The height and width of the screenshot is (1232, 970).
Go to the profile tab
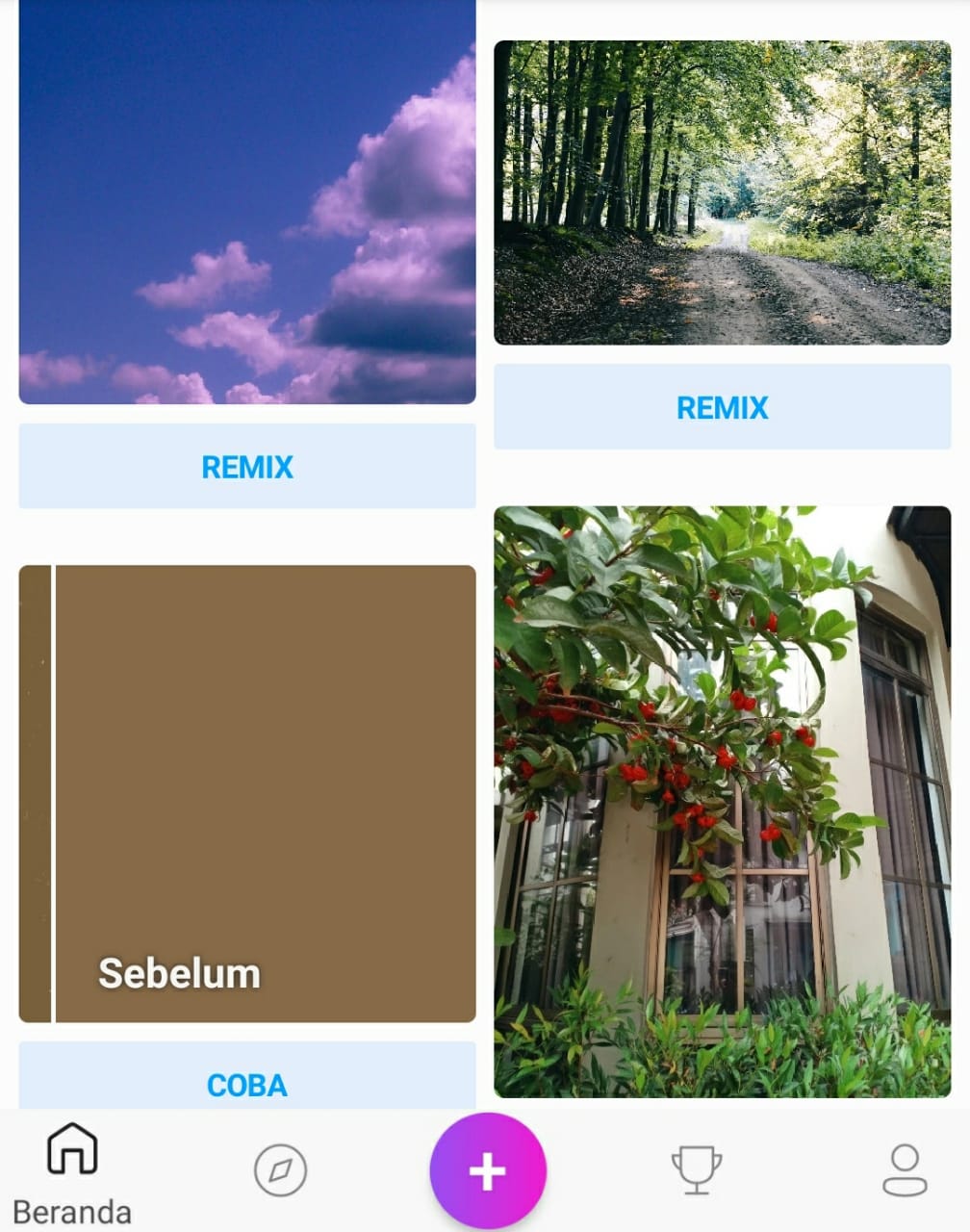(905, 1169)
